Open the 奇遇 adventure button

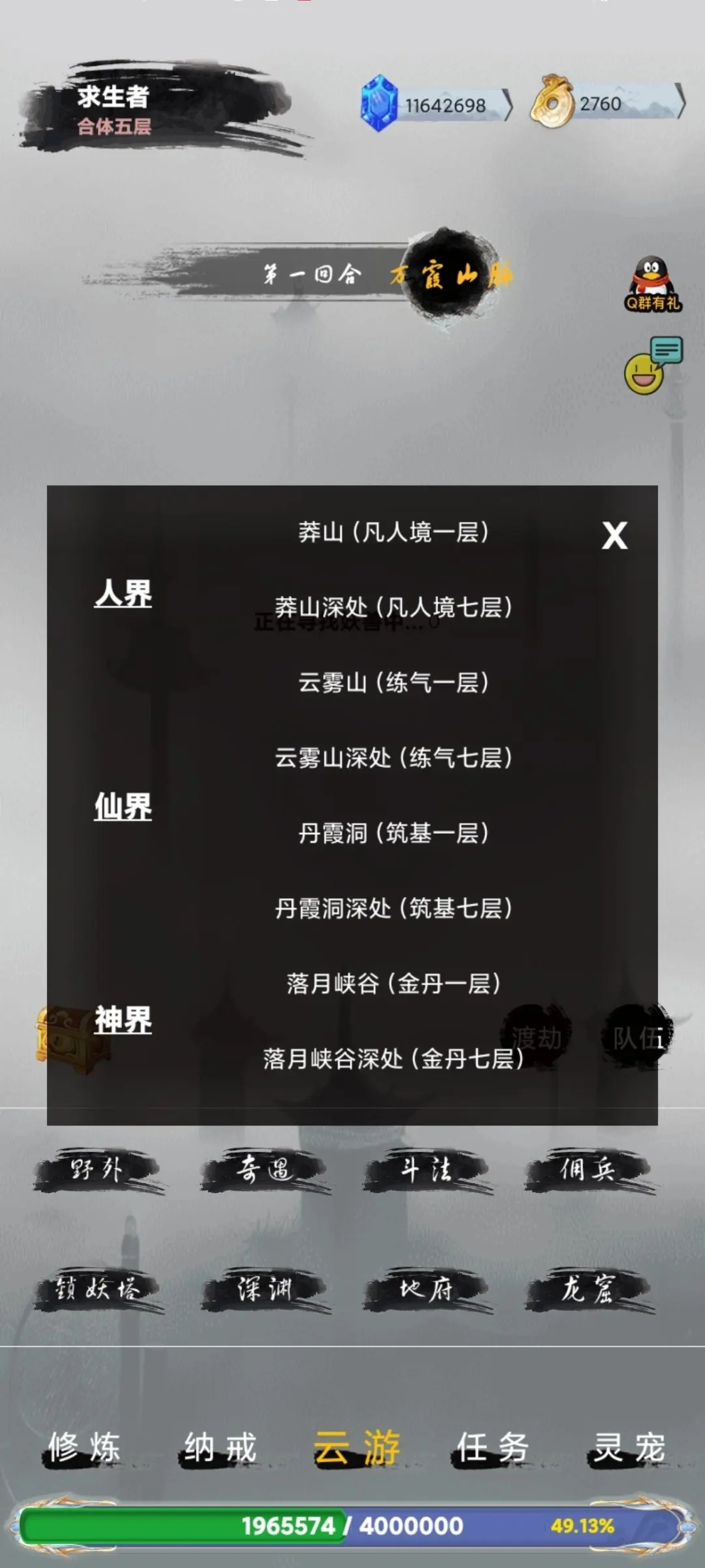(x=264, y=1169)
